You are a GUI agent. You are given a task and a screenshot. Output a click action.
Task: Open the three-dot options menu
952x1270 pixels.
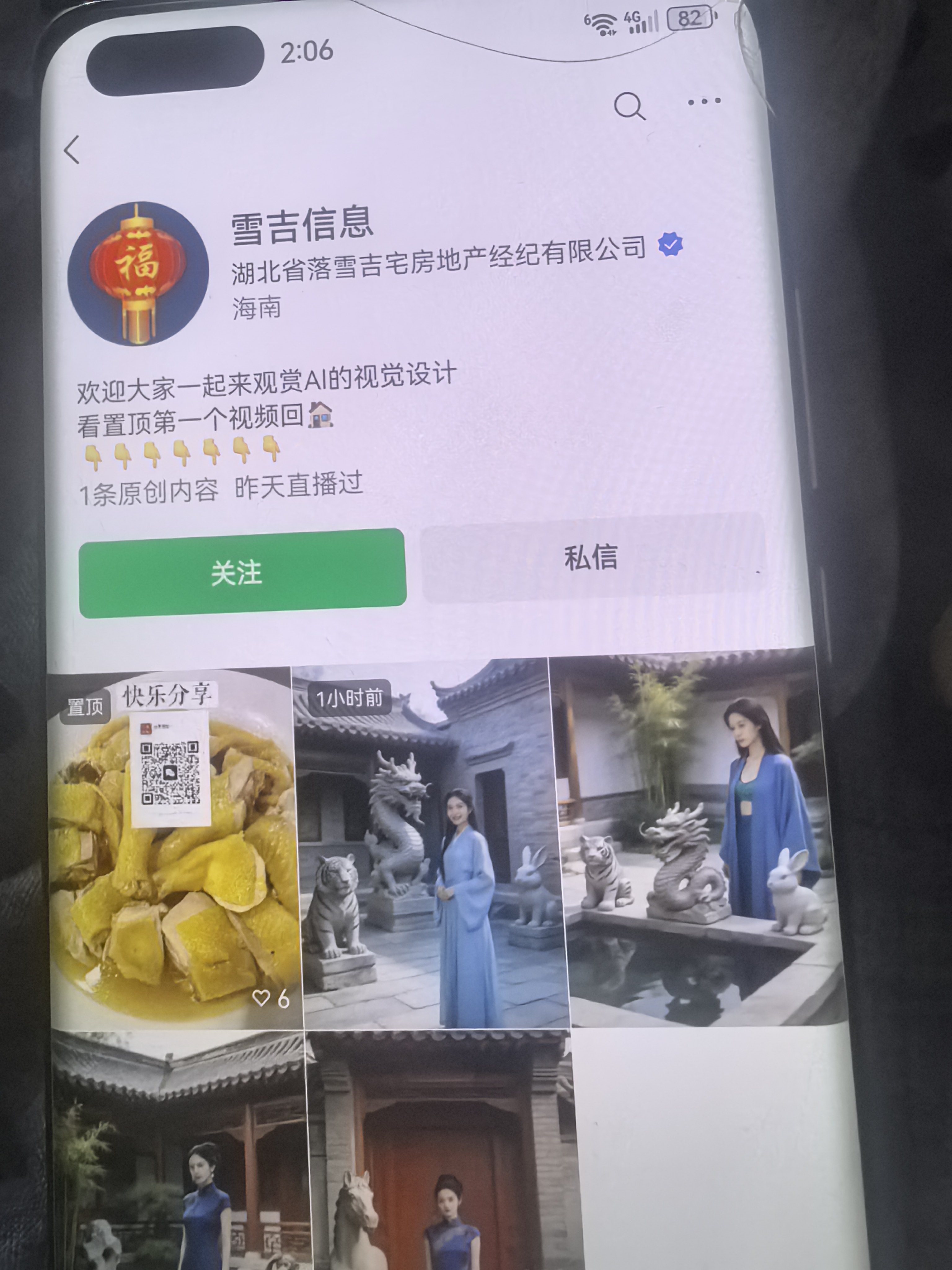705,101
